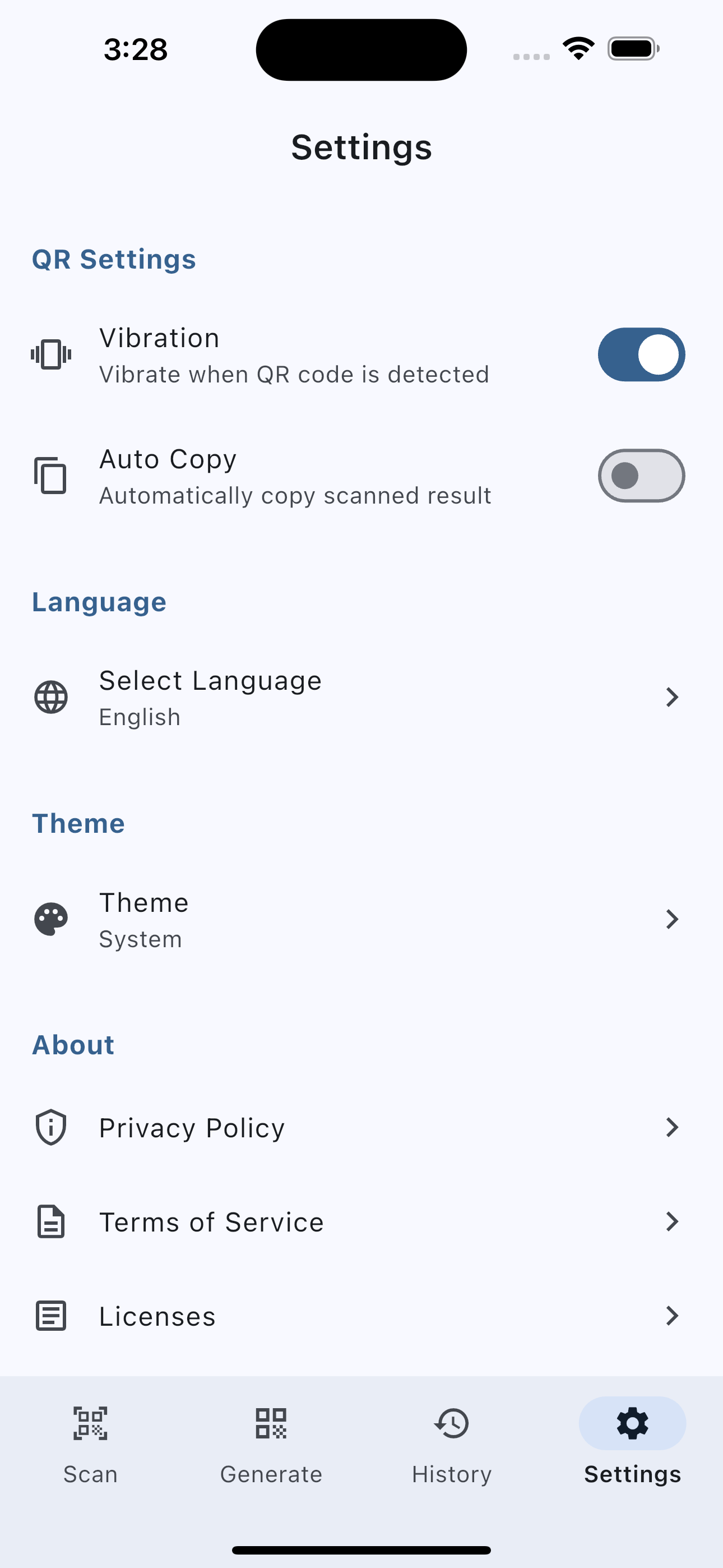Click the shield icon next to Privacy Policy
Image resolution: width=723 pixels, height=1568 pixels.
(x=50, y=1127)
